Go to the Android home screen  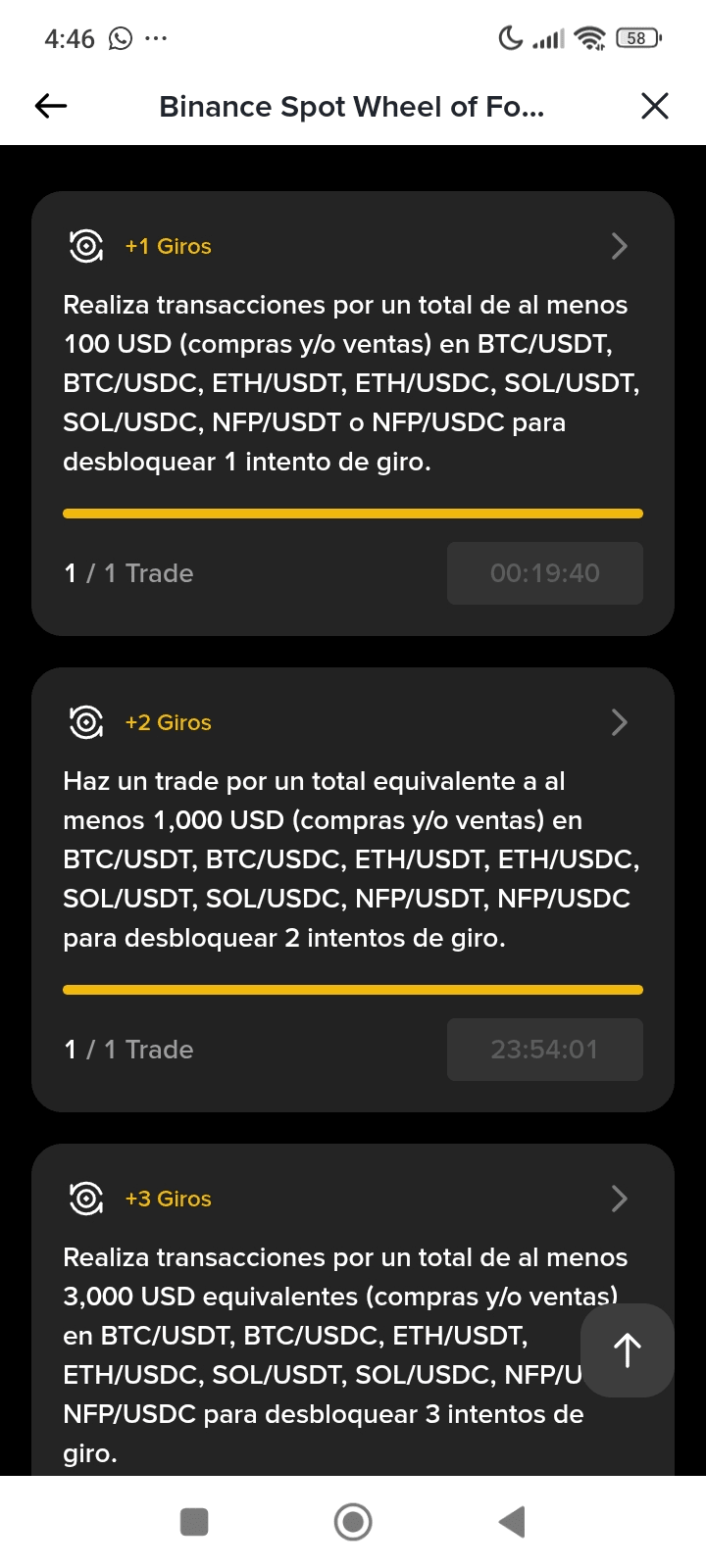tap(353, 1522)
